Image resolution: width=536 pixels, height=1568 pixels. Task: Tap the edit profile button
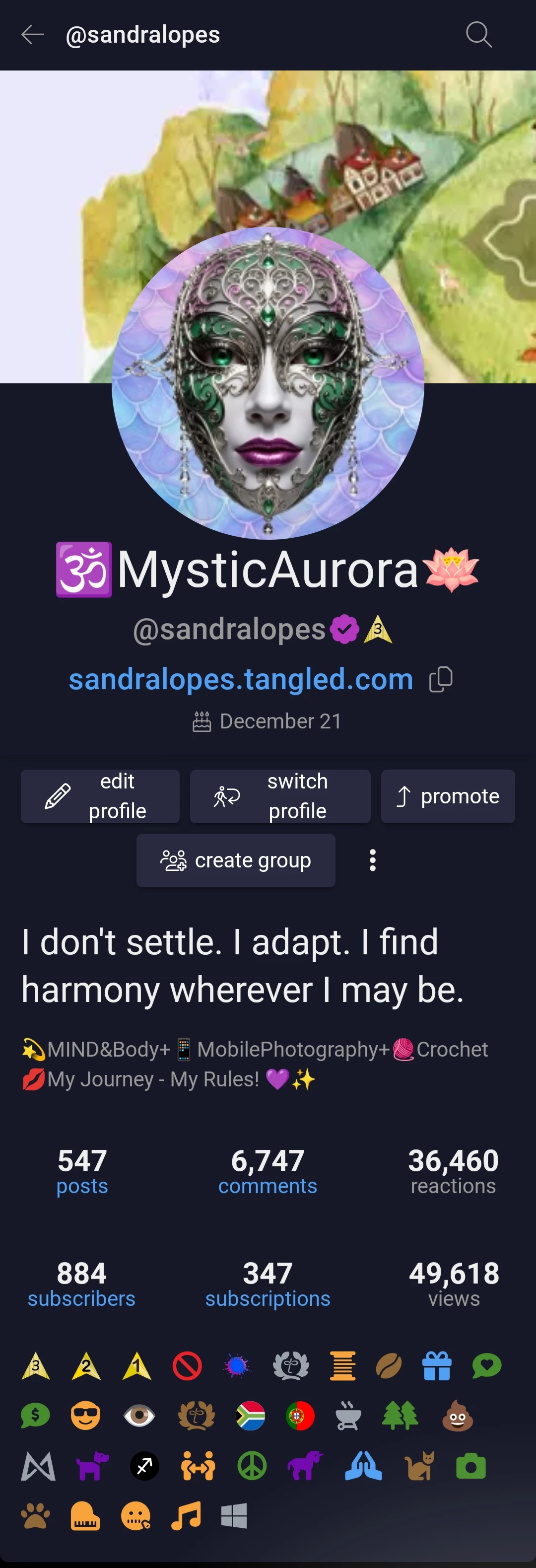pos(100,795)
